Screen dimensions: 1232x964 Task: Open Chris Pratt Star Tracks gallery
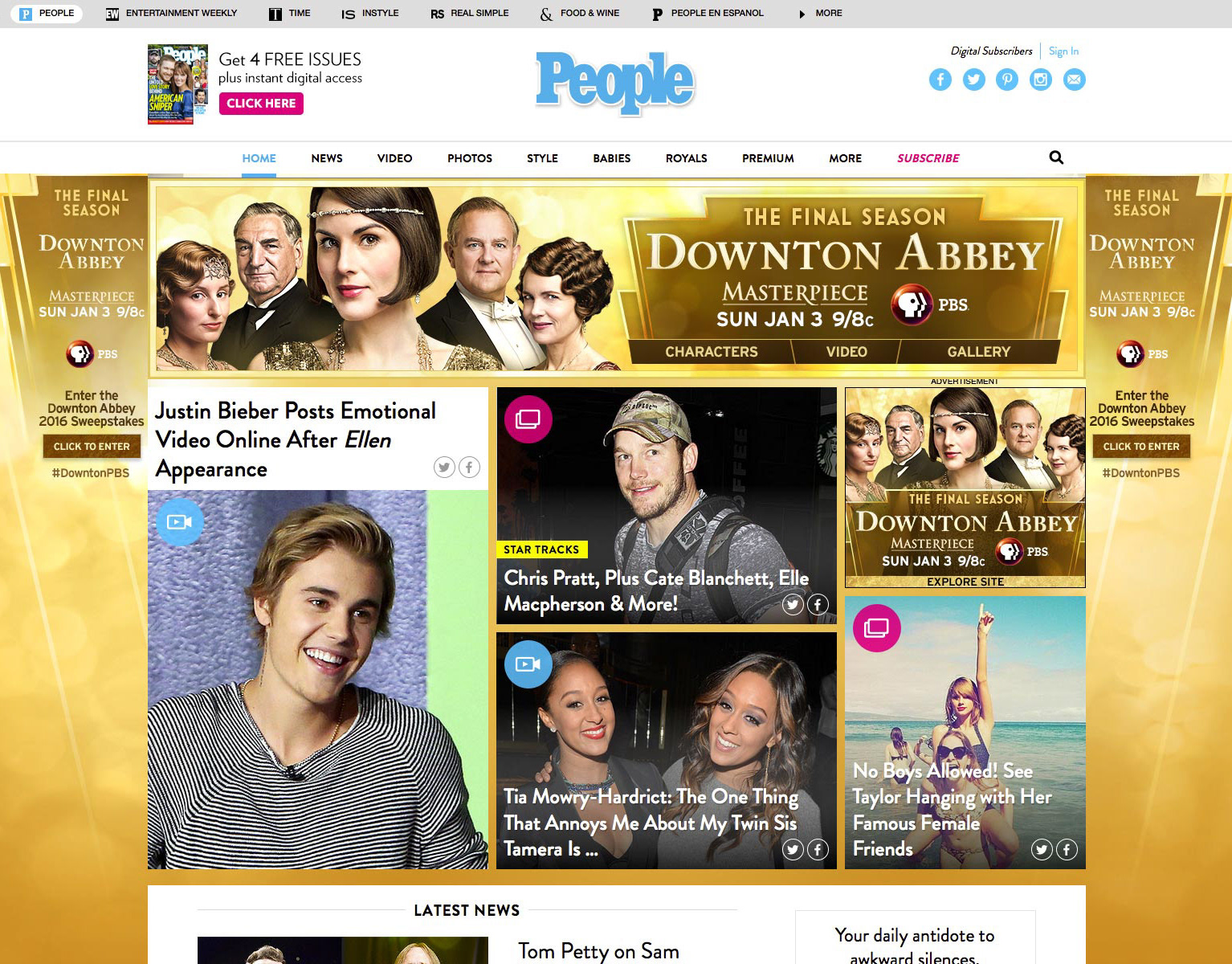[655, 590]
